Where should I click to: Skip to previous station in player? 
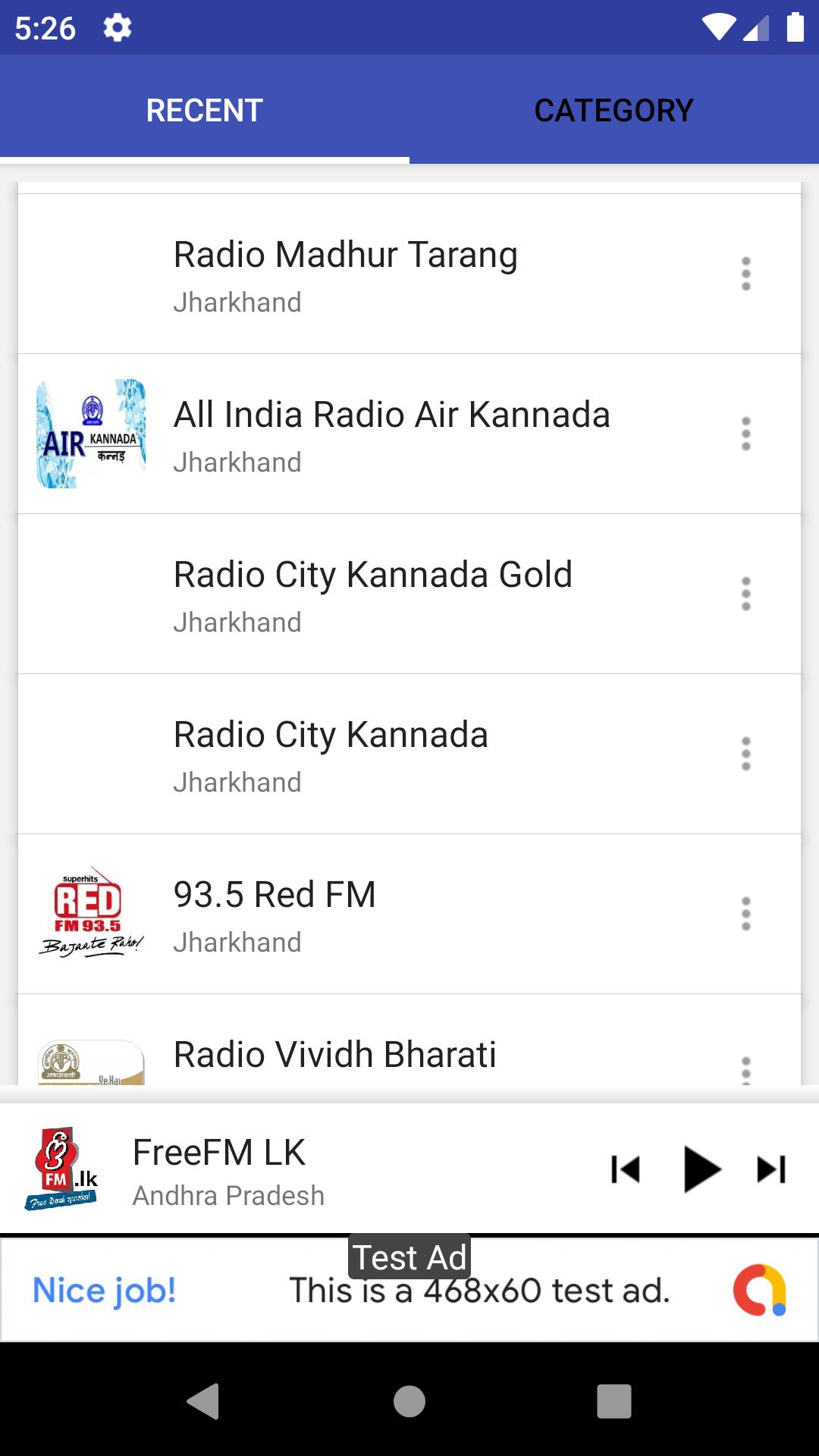(x=626, y=1169)
